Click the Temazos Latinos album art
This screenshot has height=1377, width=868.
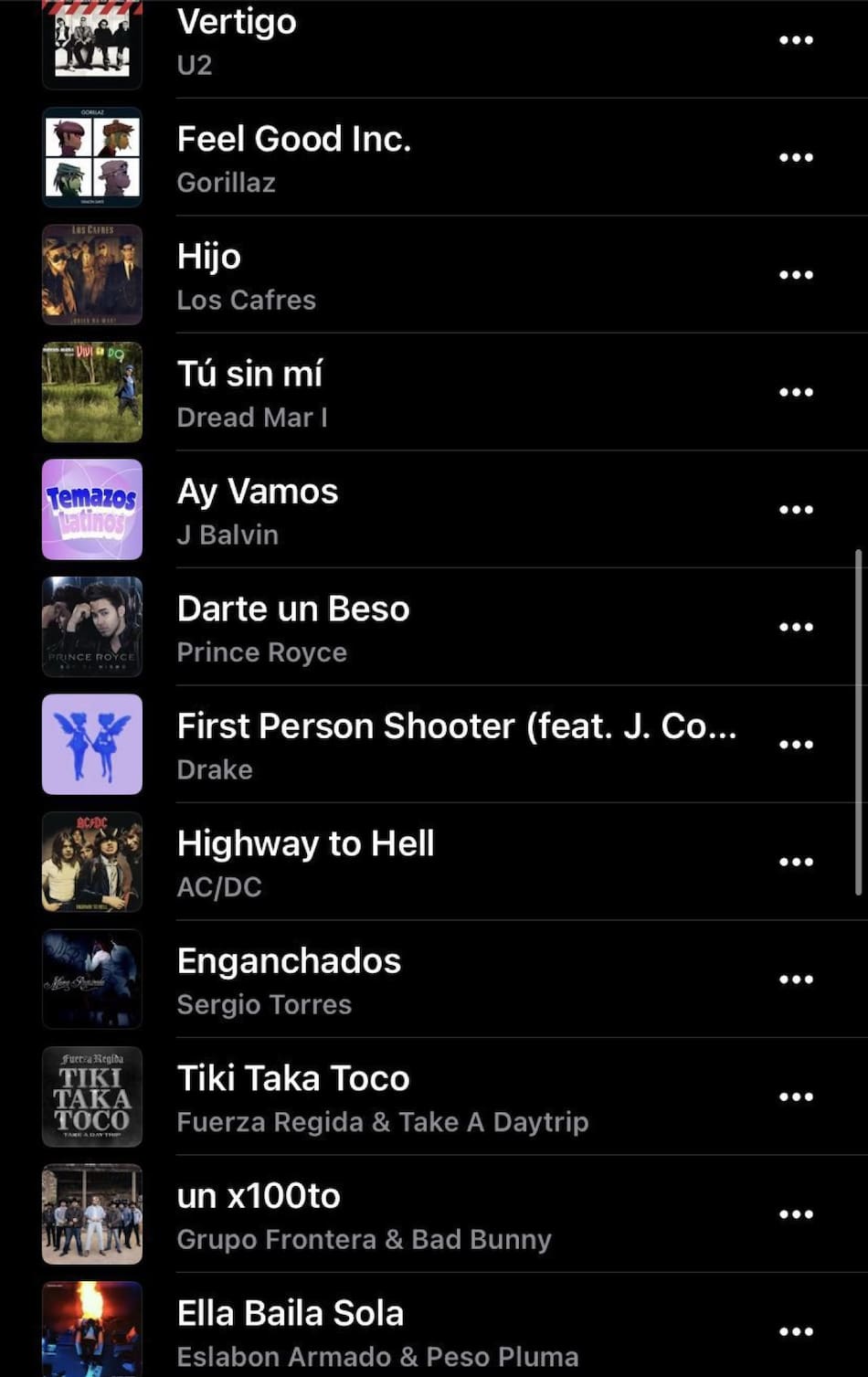point(91,509)
